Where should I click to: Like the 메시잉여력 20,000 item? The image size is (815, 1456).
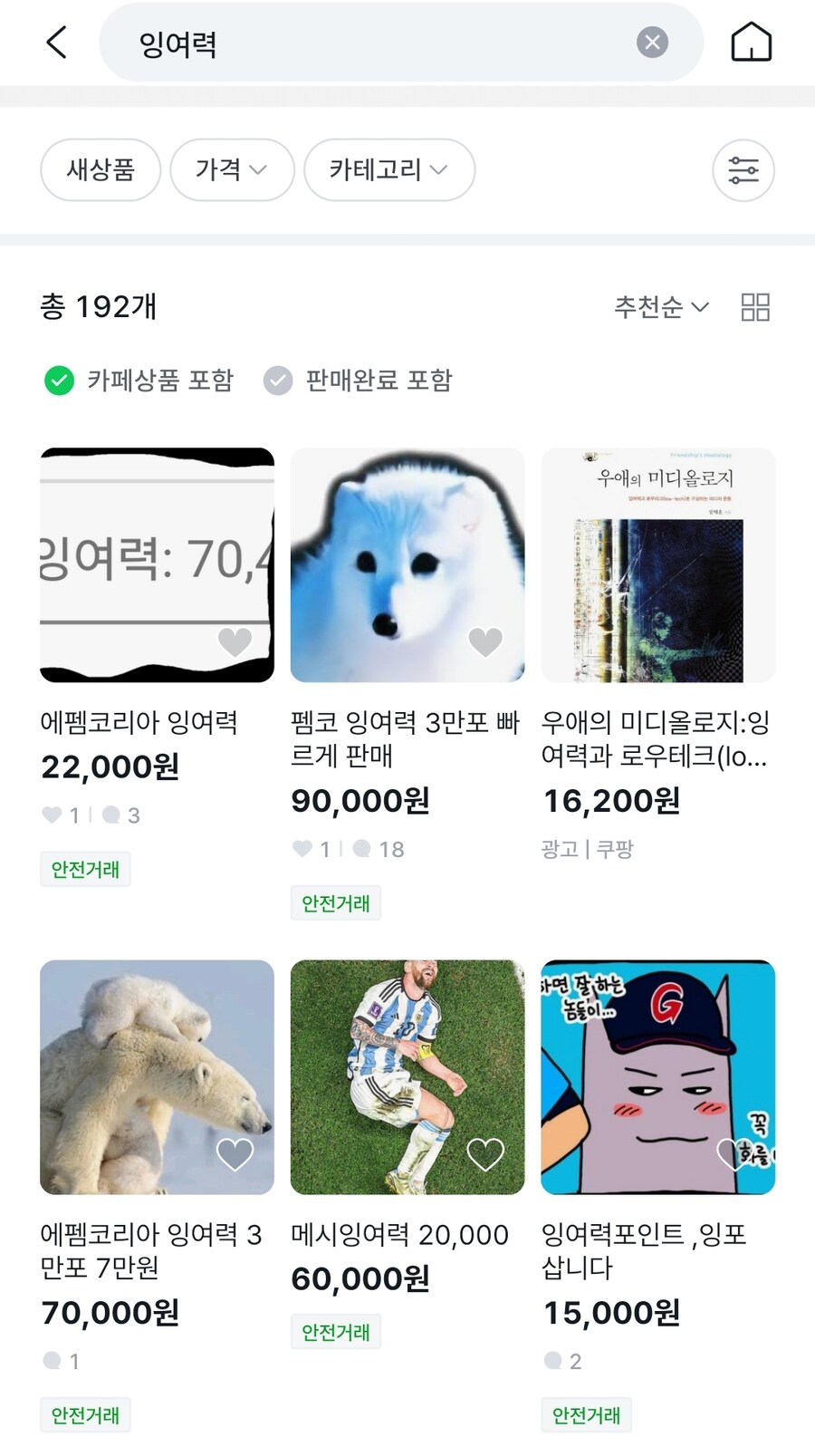tap(485, 1154)
